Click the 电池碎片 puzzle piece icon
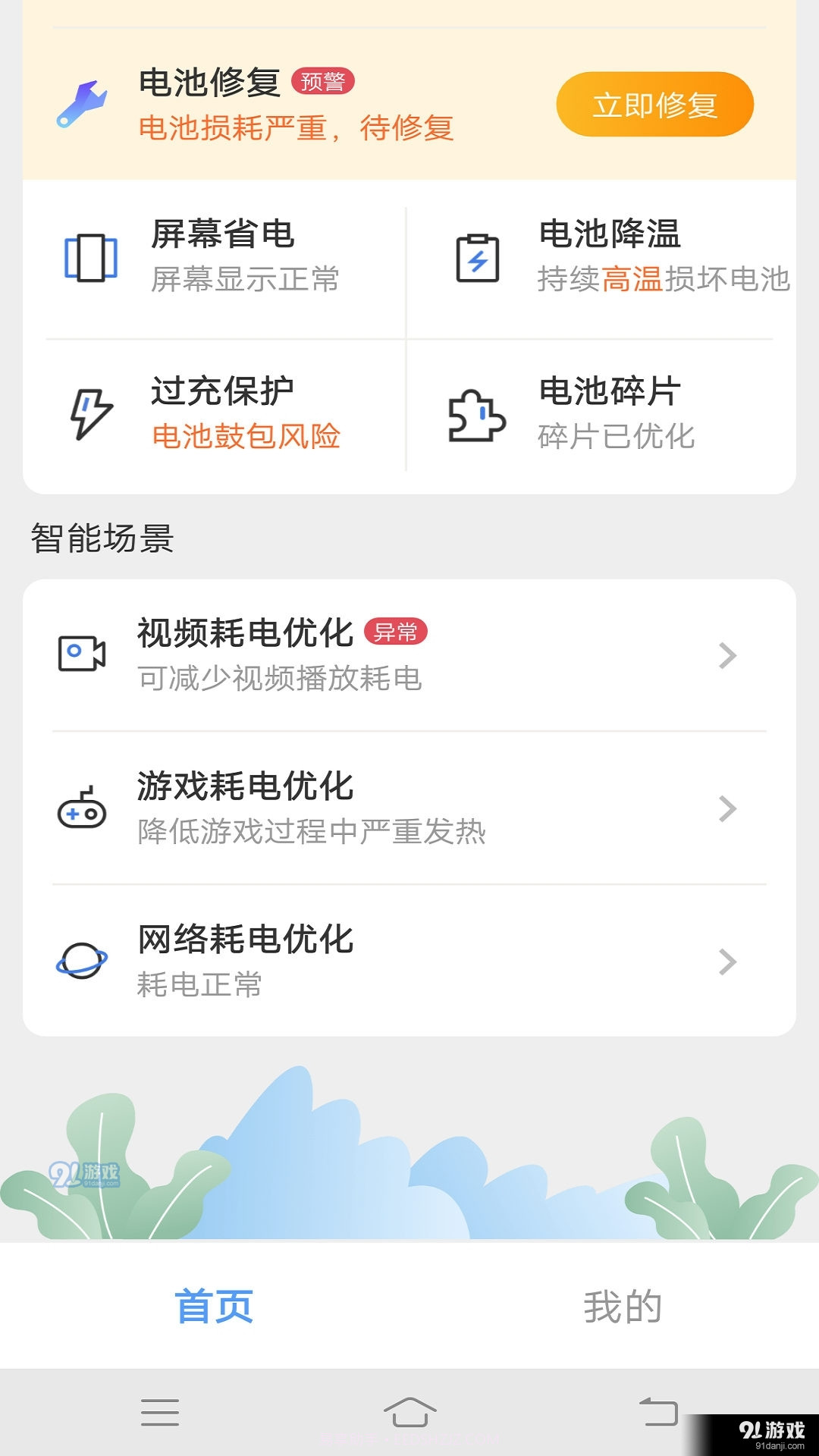The width and height of the screenshot is (819, 1456). (x=478, y=416)
